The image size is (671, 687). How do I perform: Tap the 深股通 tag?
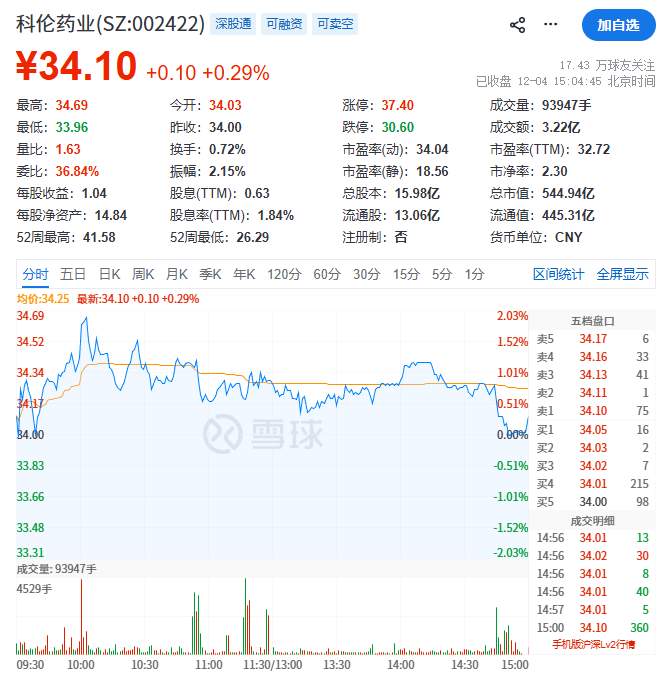(235, 24)
